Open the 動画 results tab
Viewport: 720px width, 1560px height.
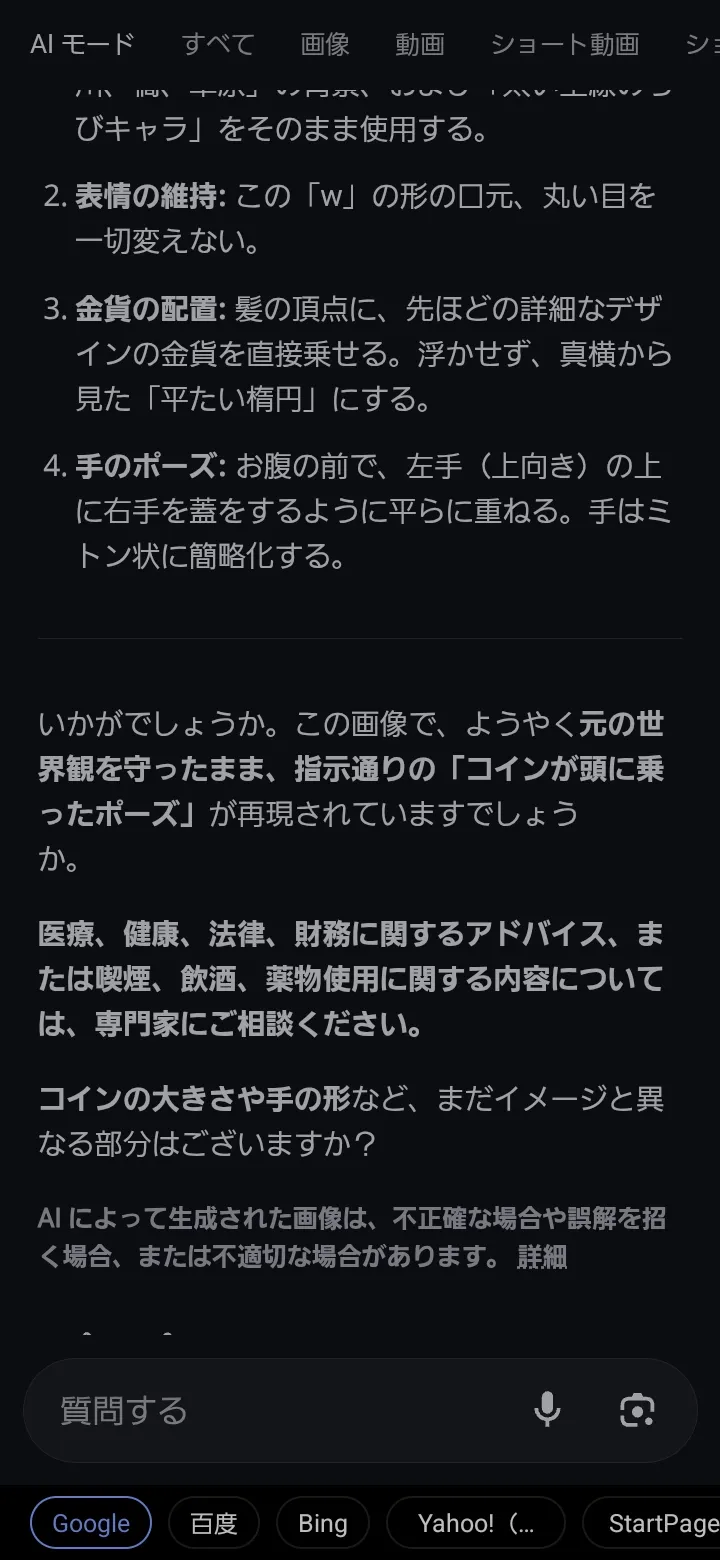click(419, 44)
